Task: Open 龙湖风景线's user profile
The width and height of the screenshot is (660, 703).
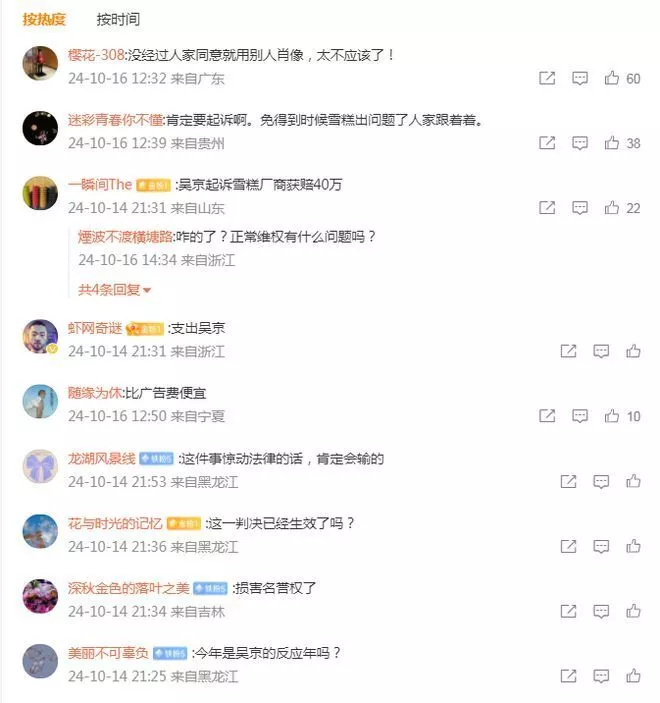Action: click(101, 459)
